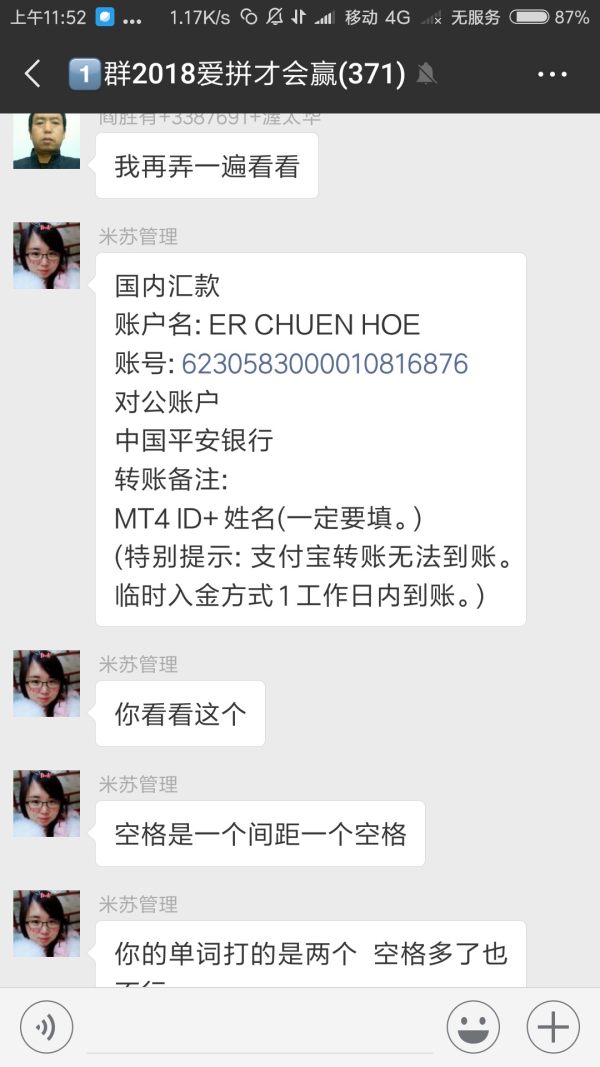Viewport: 600px width, 1067px height.
Task: Open the emoji sticker panel
Action: point(473,1027)
